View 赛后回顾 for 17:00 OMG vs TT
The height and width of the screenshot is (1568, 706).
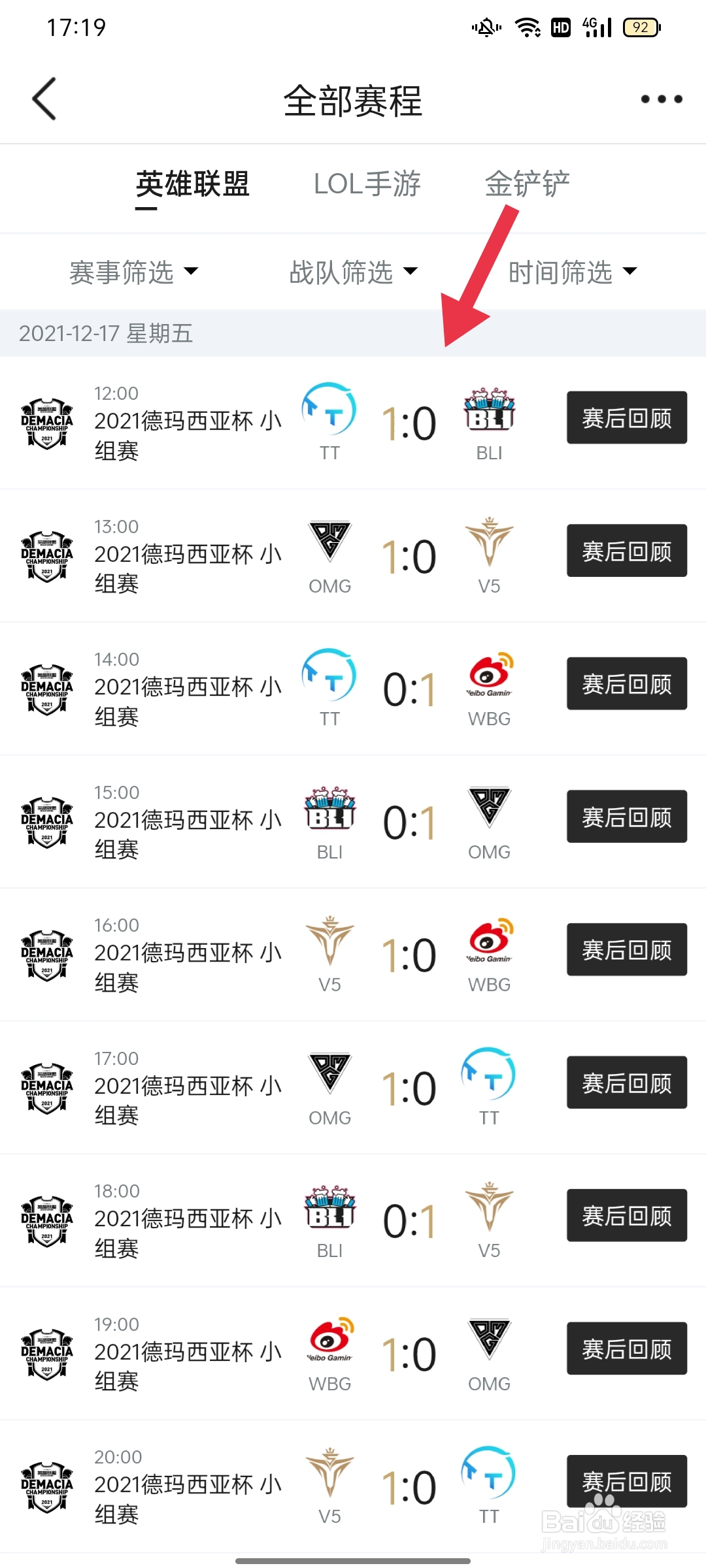coord(627,1083)
